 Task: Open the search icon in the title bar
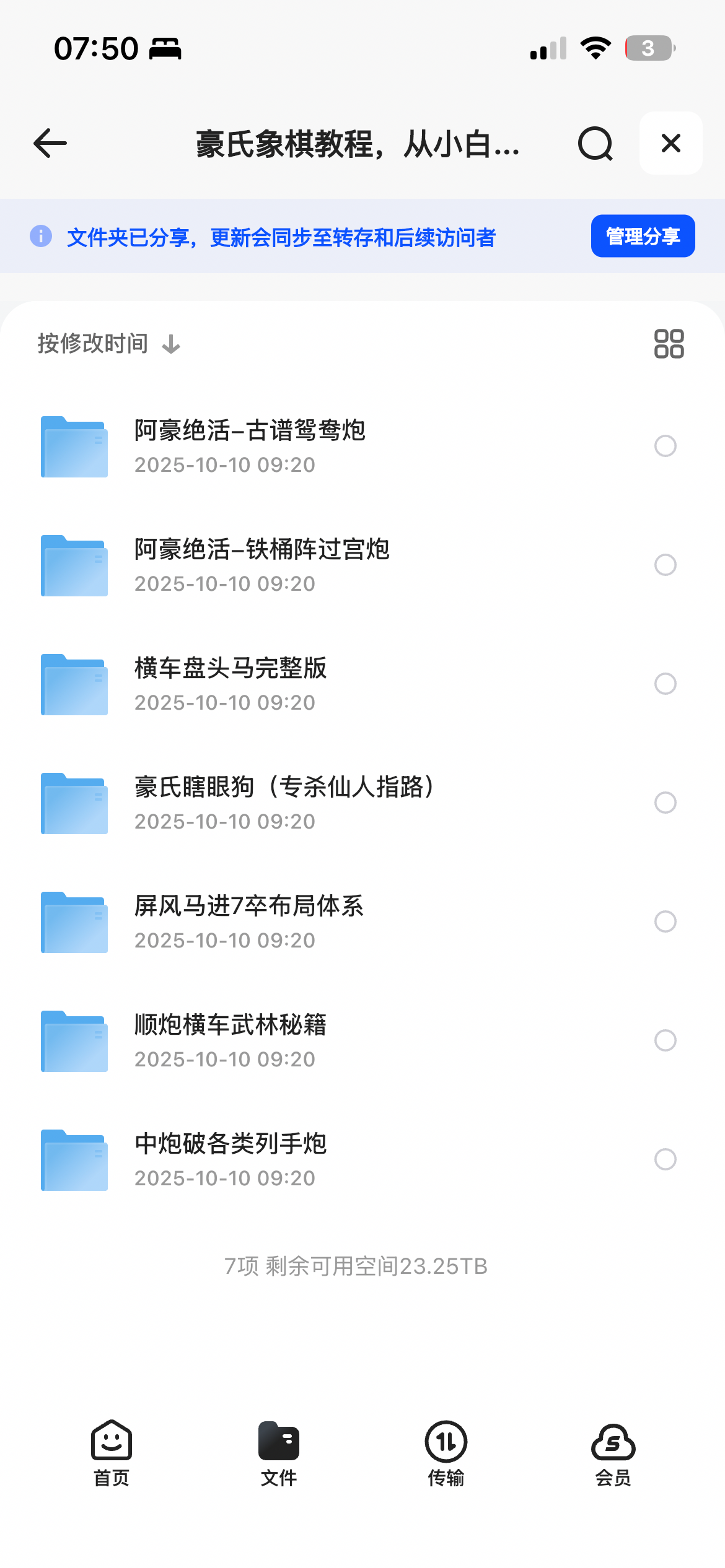coord(593,143)
